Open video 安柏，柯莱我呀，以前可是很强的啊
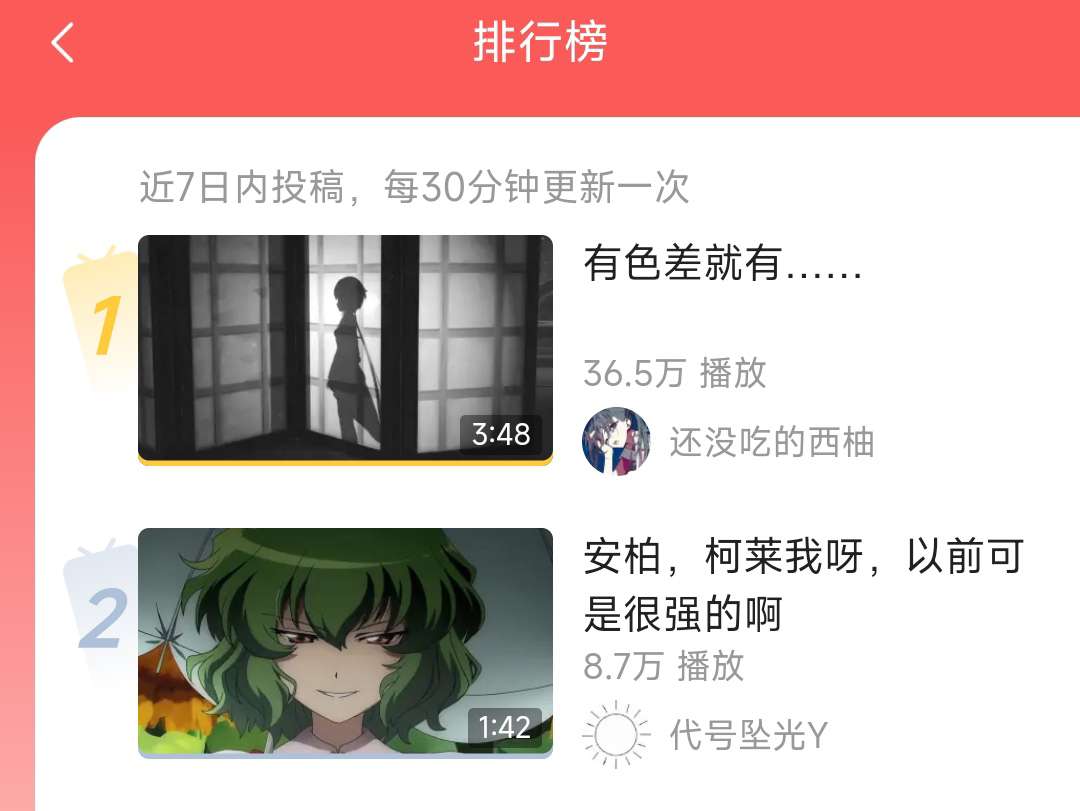Viewport: 1080px width, 811px height. click(x=803, y=584)
